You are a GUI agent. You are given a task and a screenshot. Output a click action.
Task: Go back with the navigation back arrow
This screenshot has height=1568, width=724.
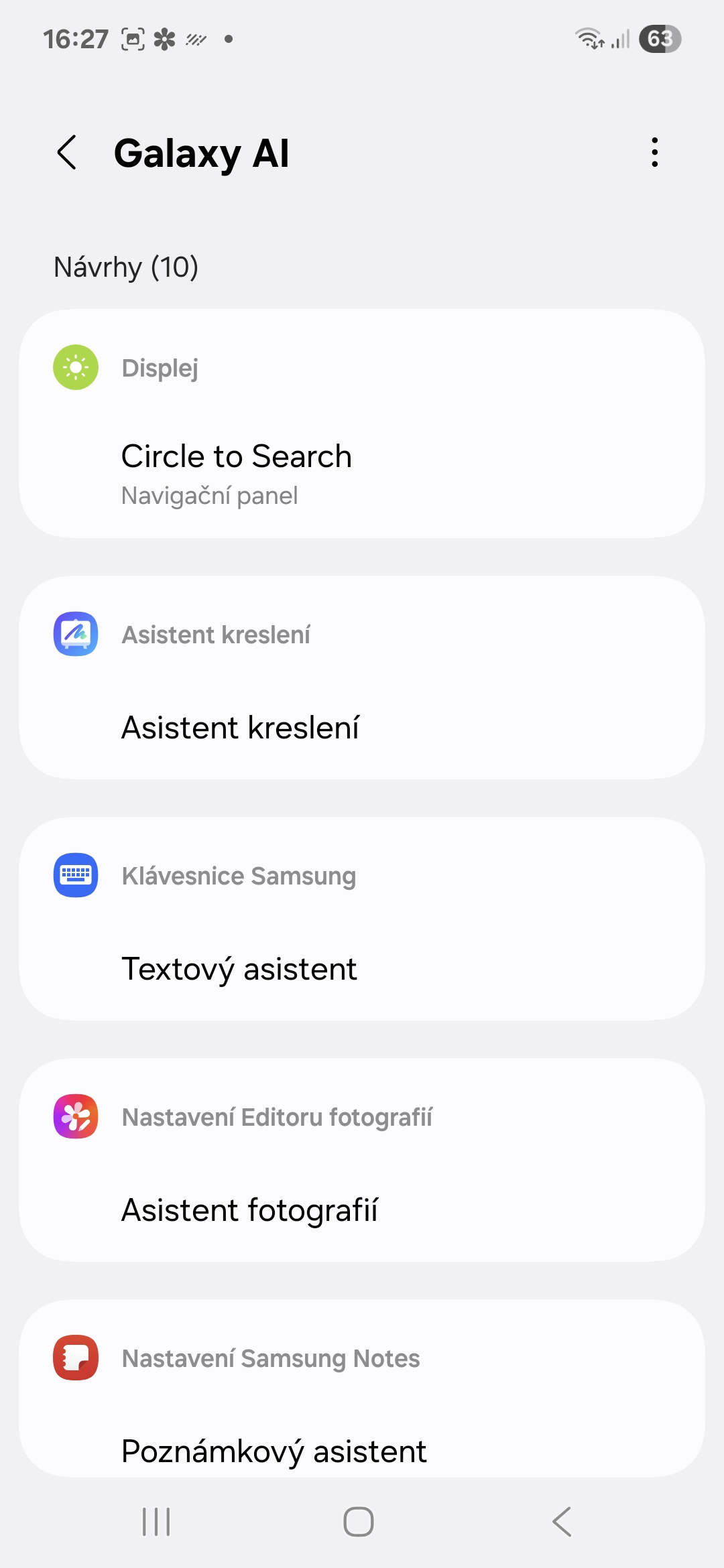click(x=68, y=153)
